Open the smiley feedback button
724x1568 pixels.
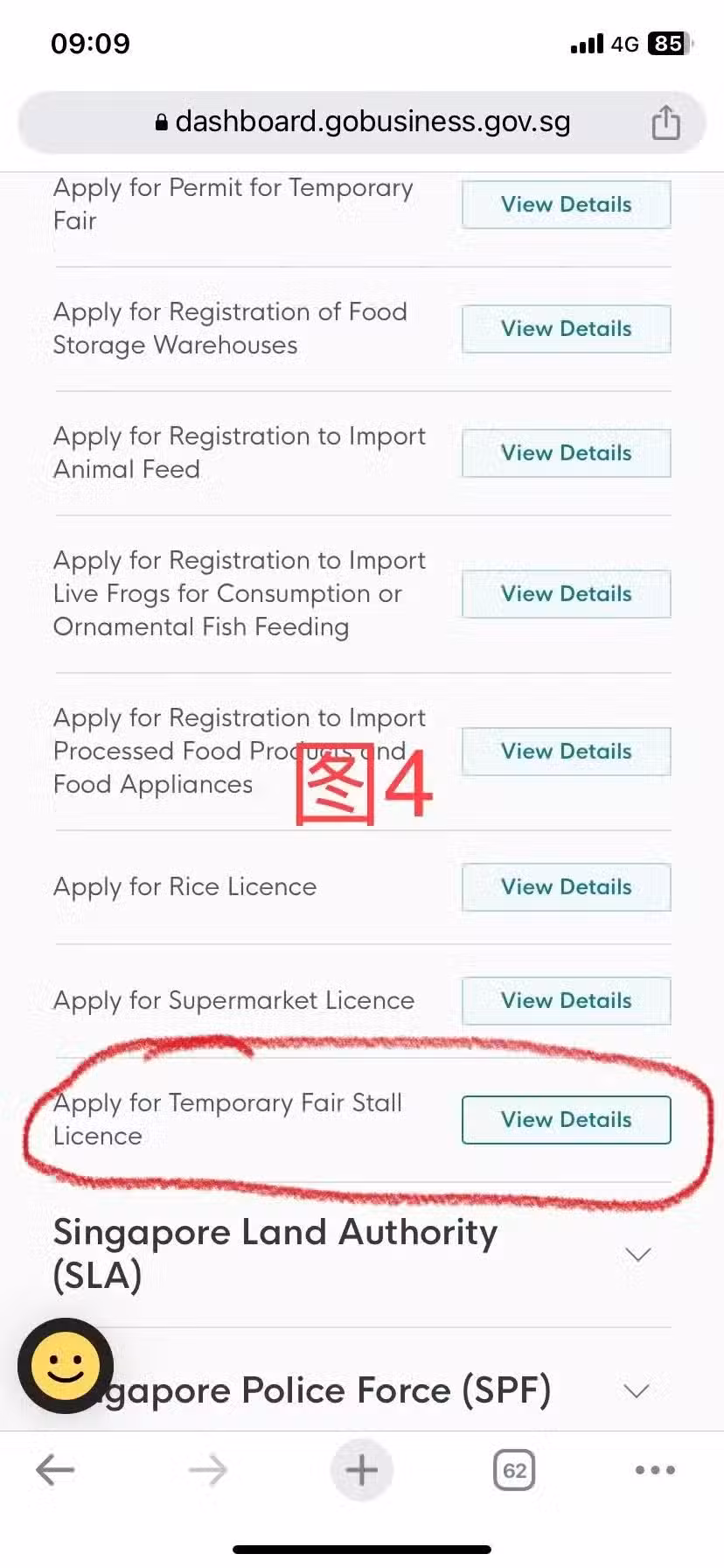tap(66, 1366)
